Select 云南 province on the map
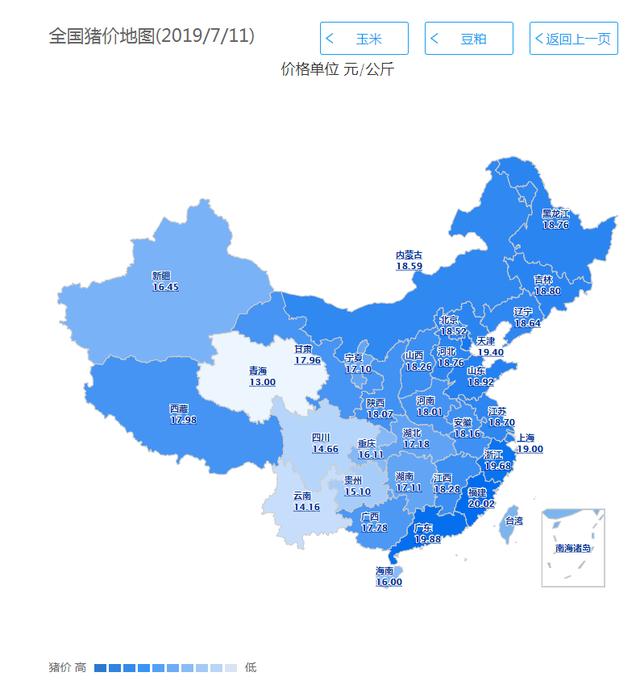This screenshot has width=640, height=689. click(x=306, y=501)
